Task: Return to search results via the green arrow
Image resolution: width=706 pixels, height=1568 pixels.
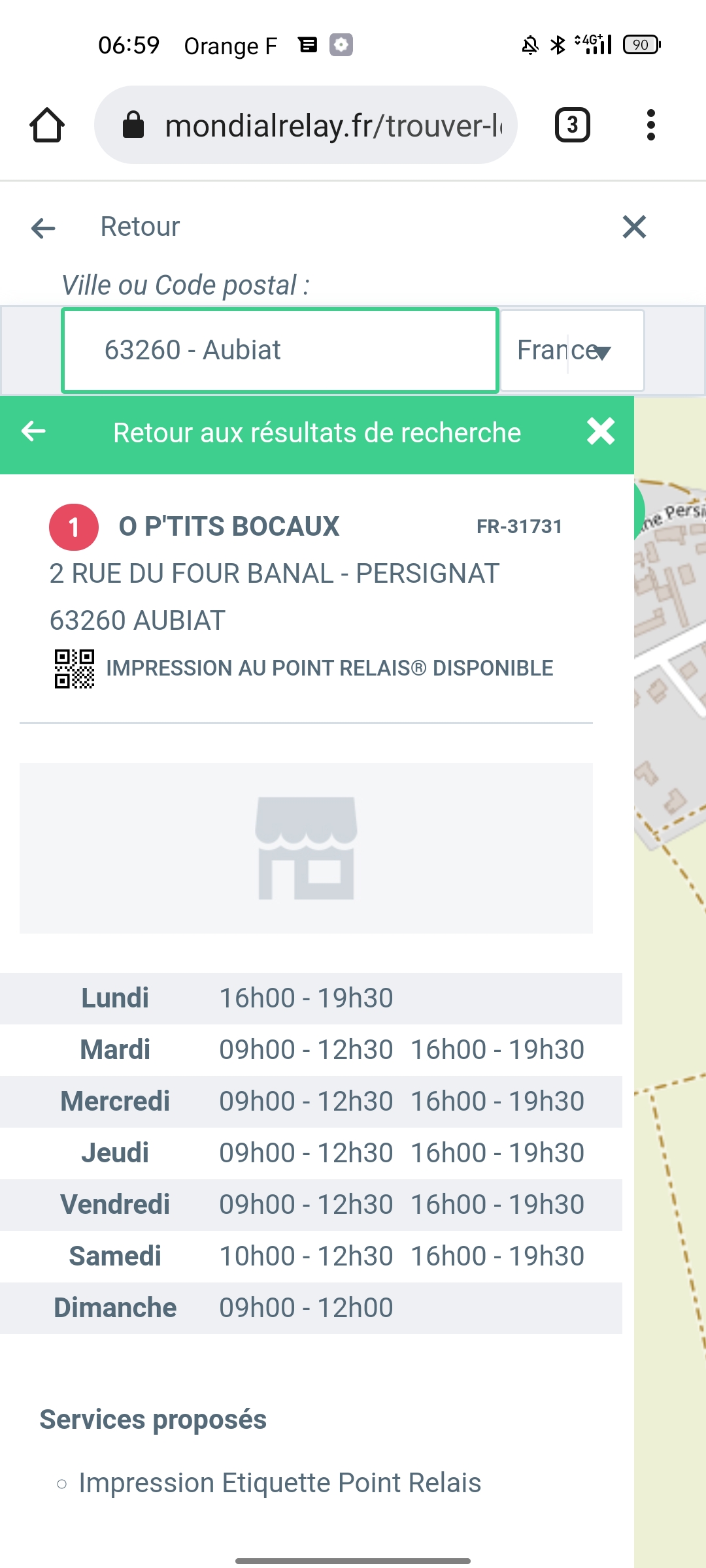Action: tap(33, 431)
